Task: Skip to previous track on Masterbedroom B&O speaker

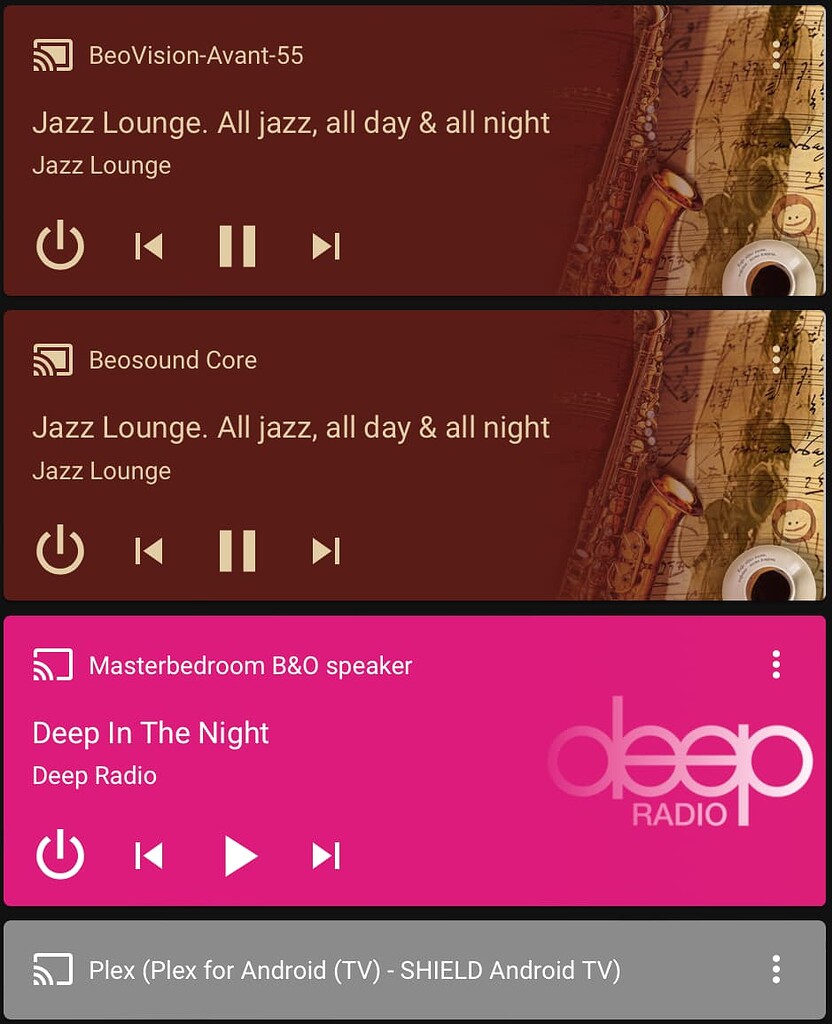Action: (x=148, y=855)
